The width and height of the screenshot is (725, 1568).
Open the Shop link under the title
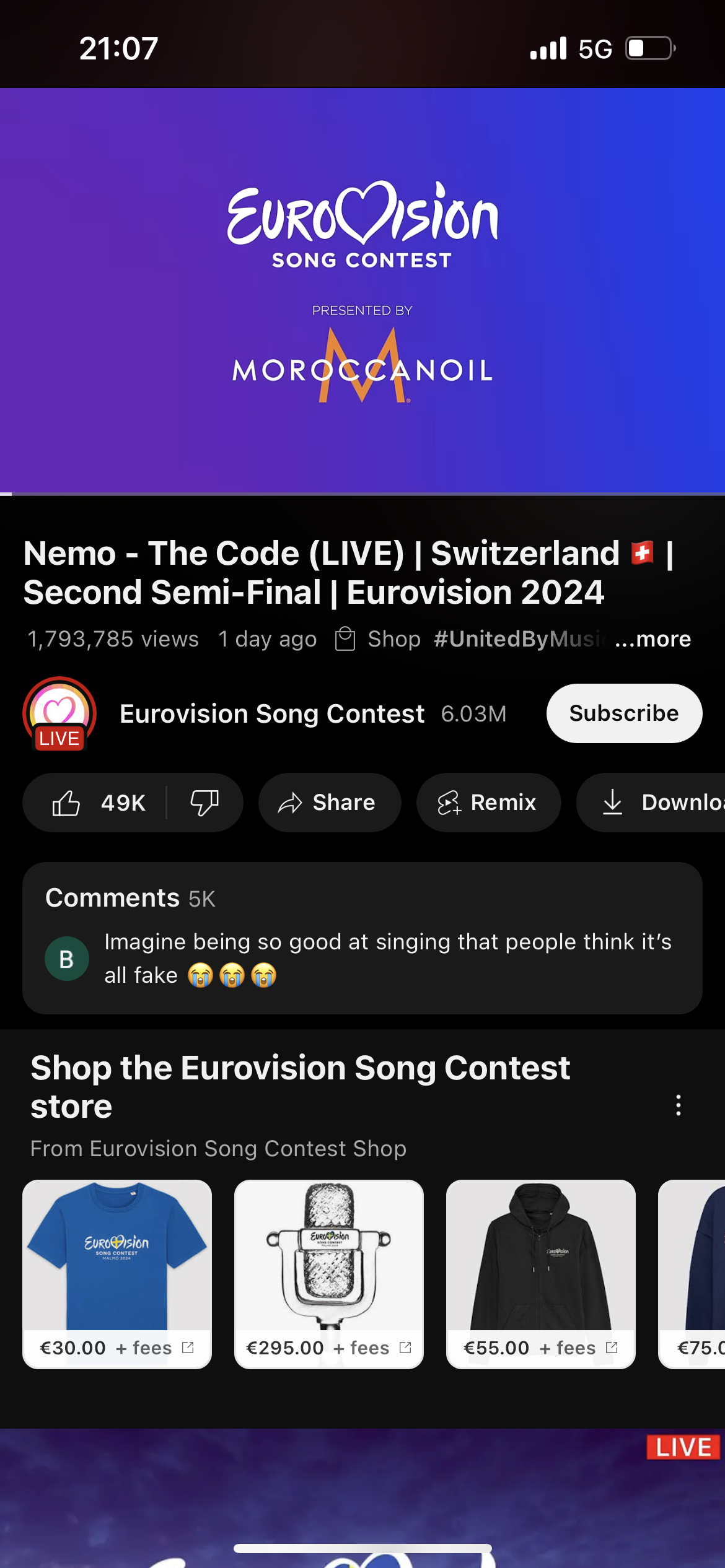[x=379, y=639]
